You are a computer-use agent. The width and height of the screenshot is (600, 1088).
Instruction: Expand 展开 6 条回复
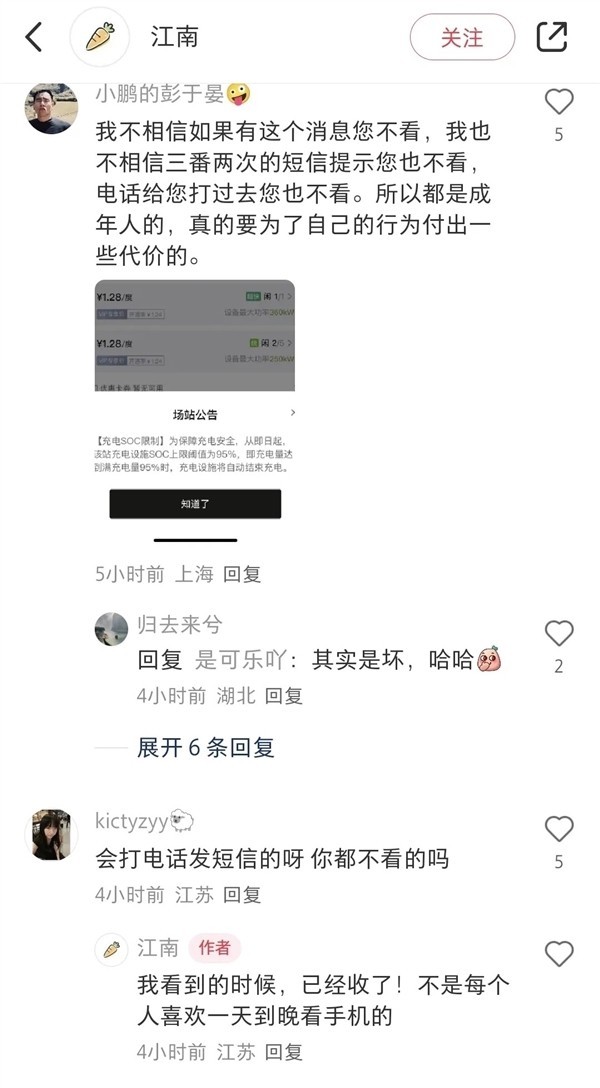[x=205, y=747]
